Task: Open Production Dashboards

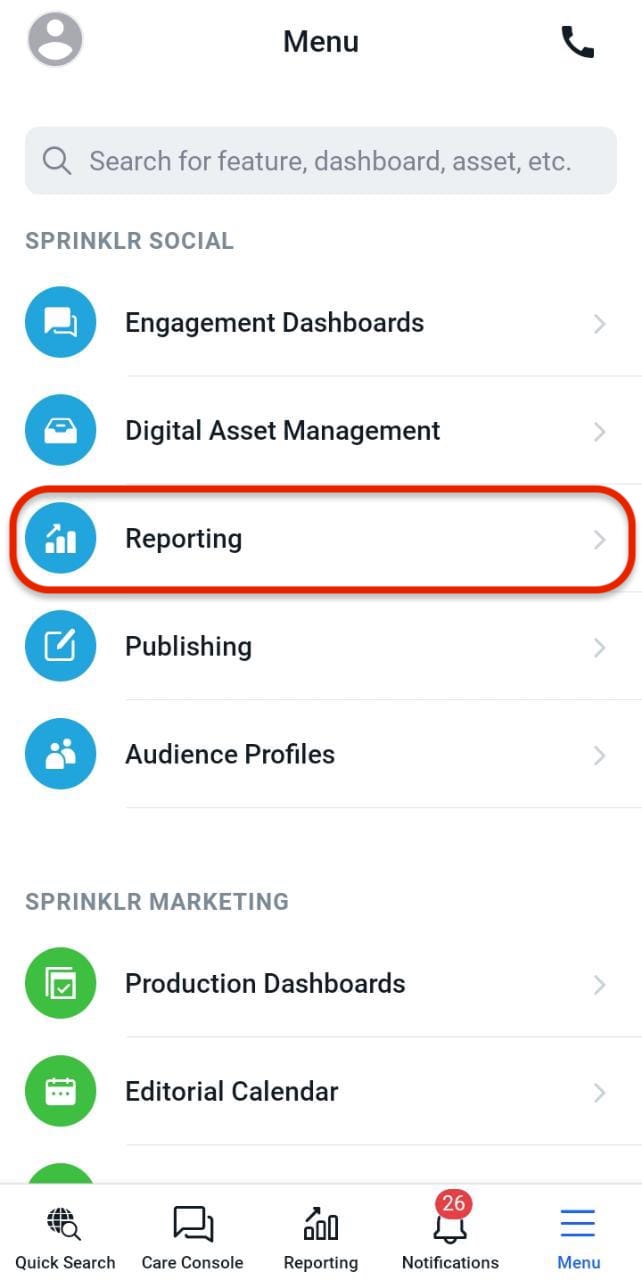Action: pyautogui.click(x=321, y=984)
